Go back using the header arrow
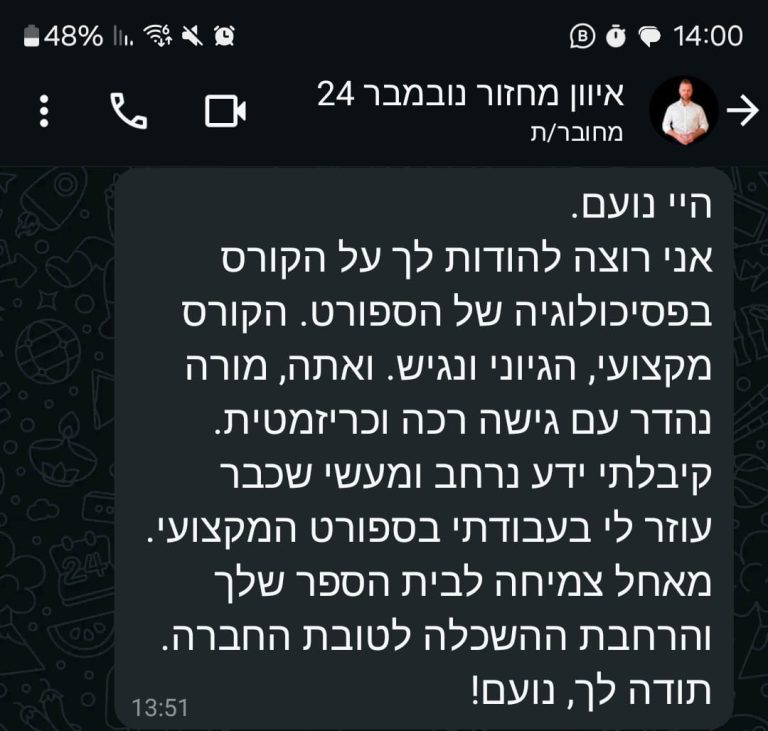This screenshot has width=768, height=731. tap(742, 112)
